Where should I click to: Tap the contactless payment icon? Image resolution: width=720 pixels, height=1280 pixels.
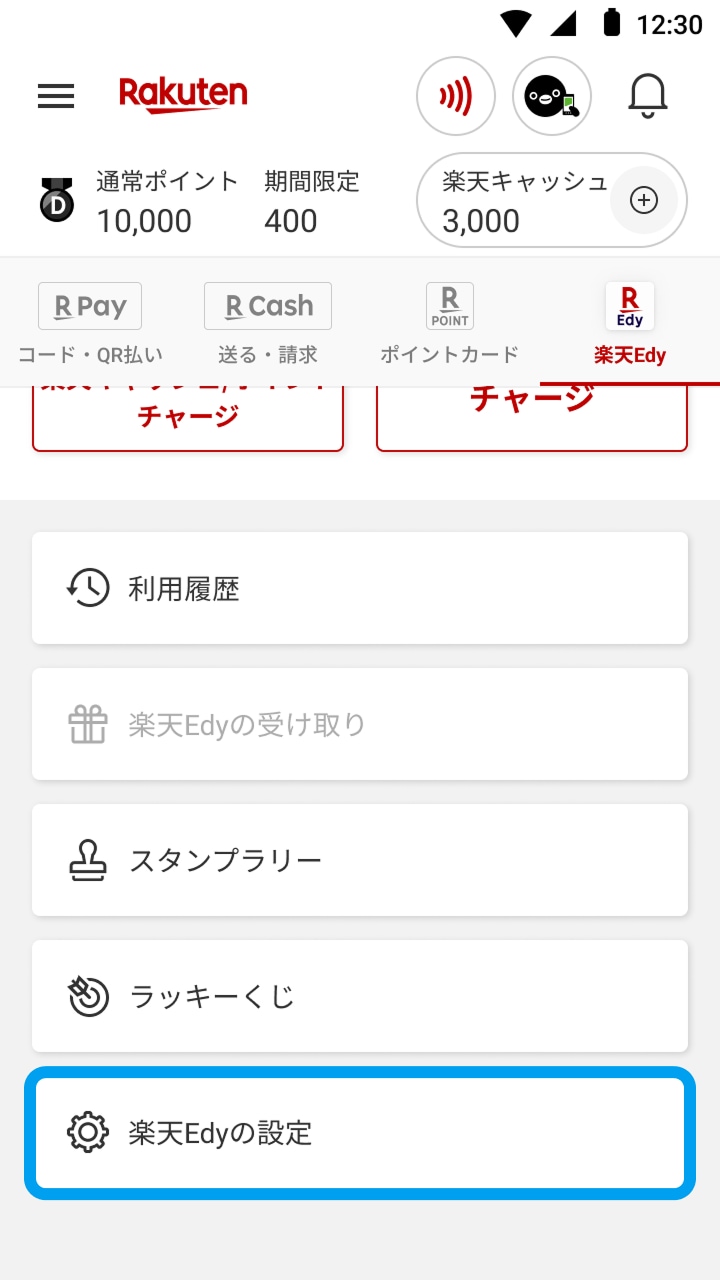pos(456,96)
